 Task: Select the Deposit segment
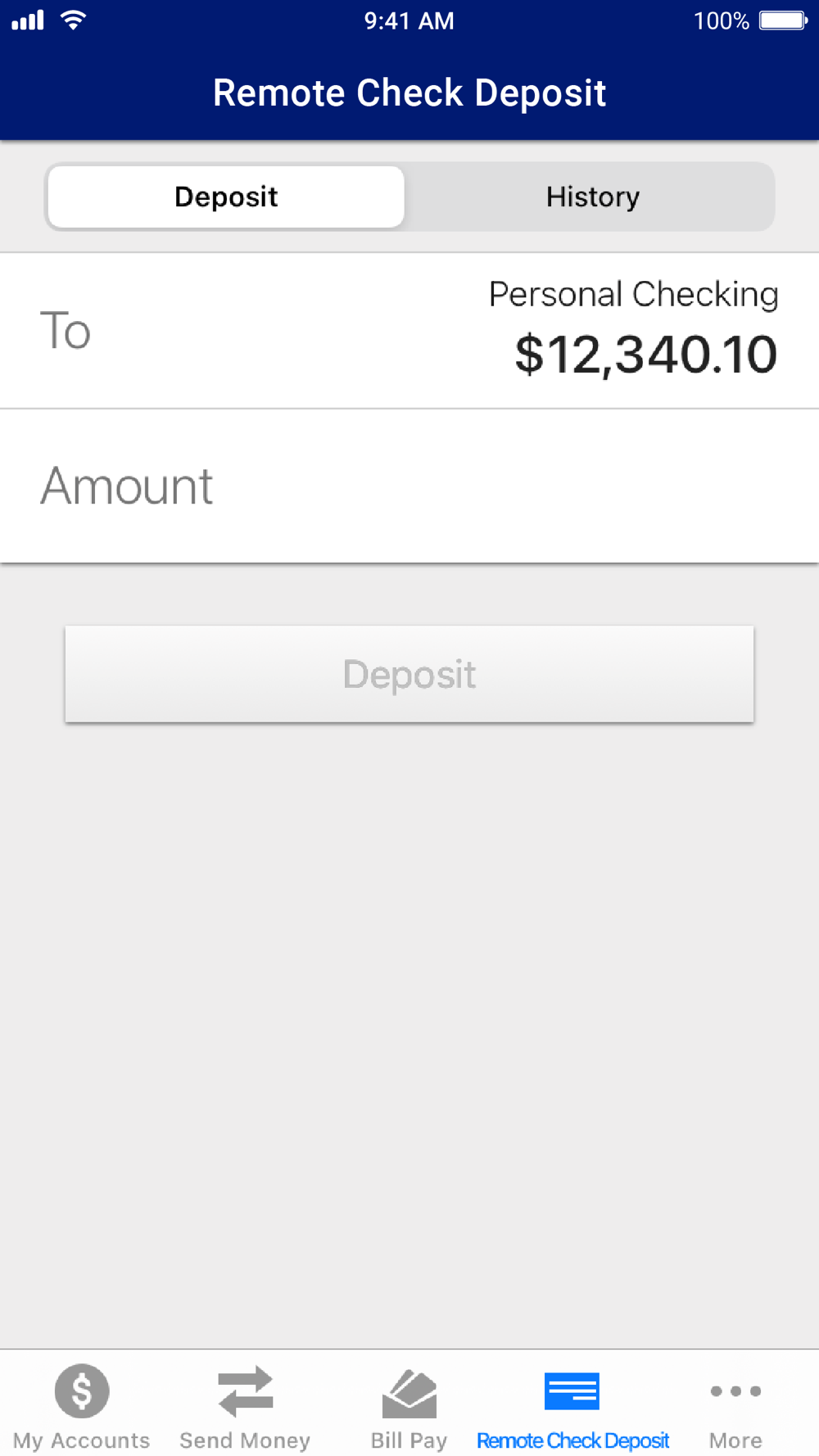click(x=226, y=197)
